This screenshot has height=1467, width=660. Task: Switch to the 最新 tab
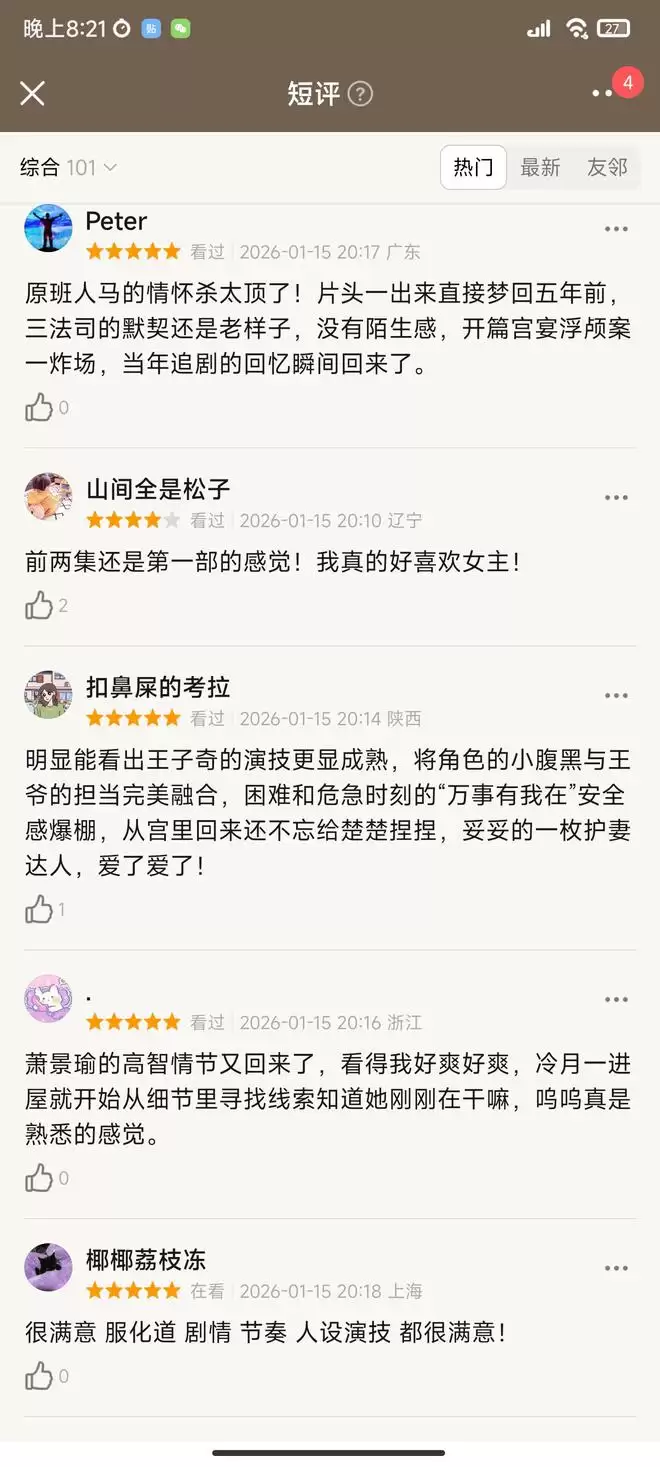[540, 167]
